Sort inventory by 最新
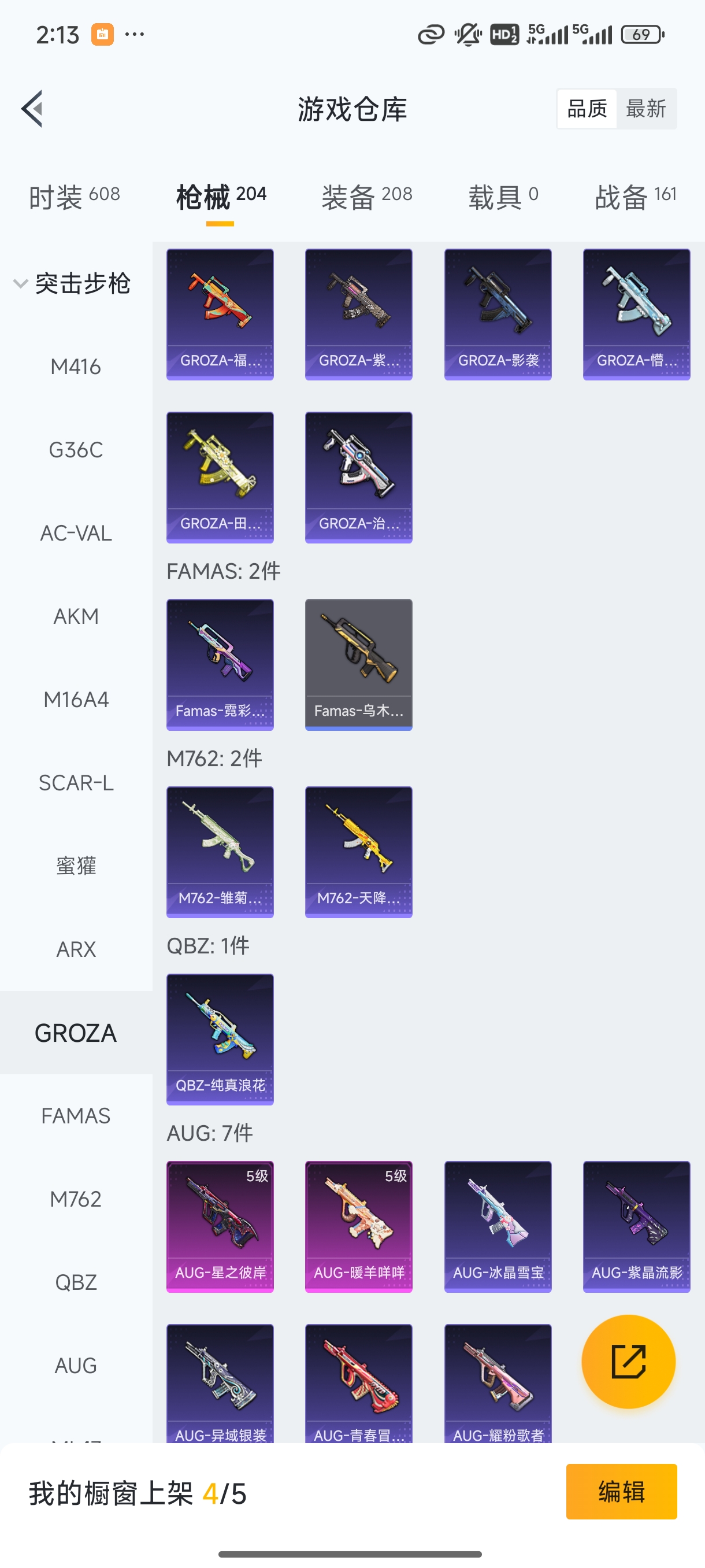This screenshot has height=1568, width=705. pos(645,109)
